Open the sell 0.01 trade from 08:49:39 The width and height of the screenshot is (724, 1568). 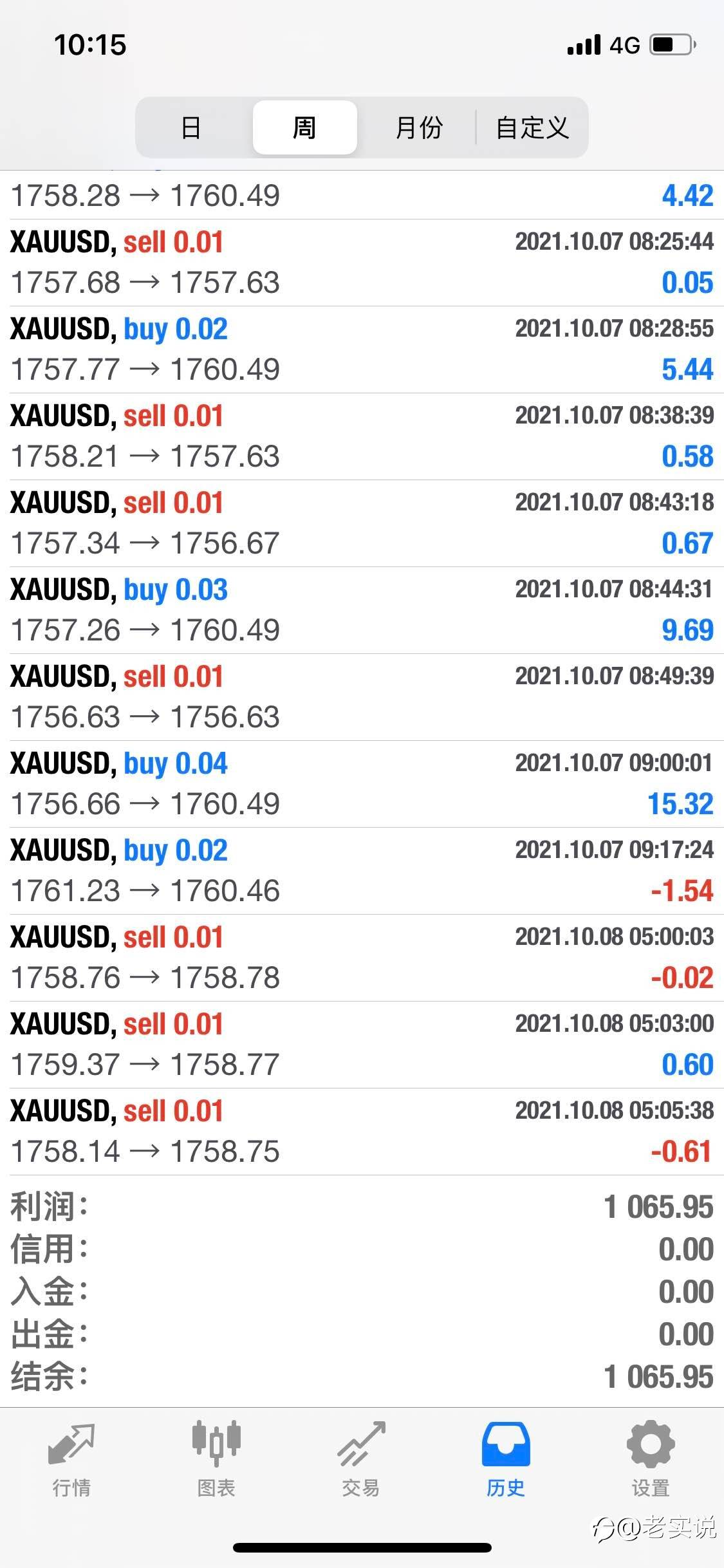(362, 697)
